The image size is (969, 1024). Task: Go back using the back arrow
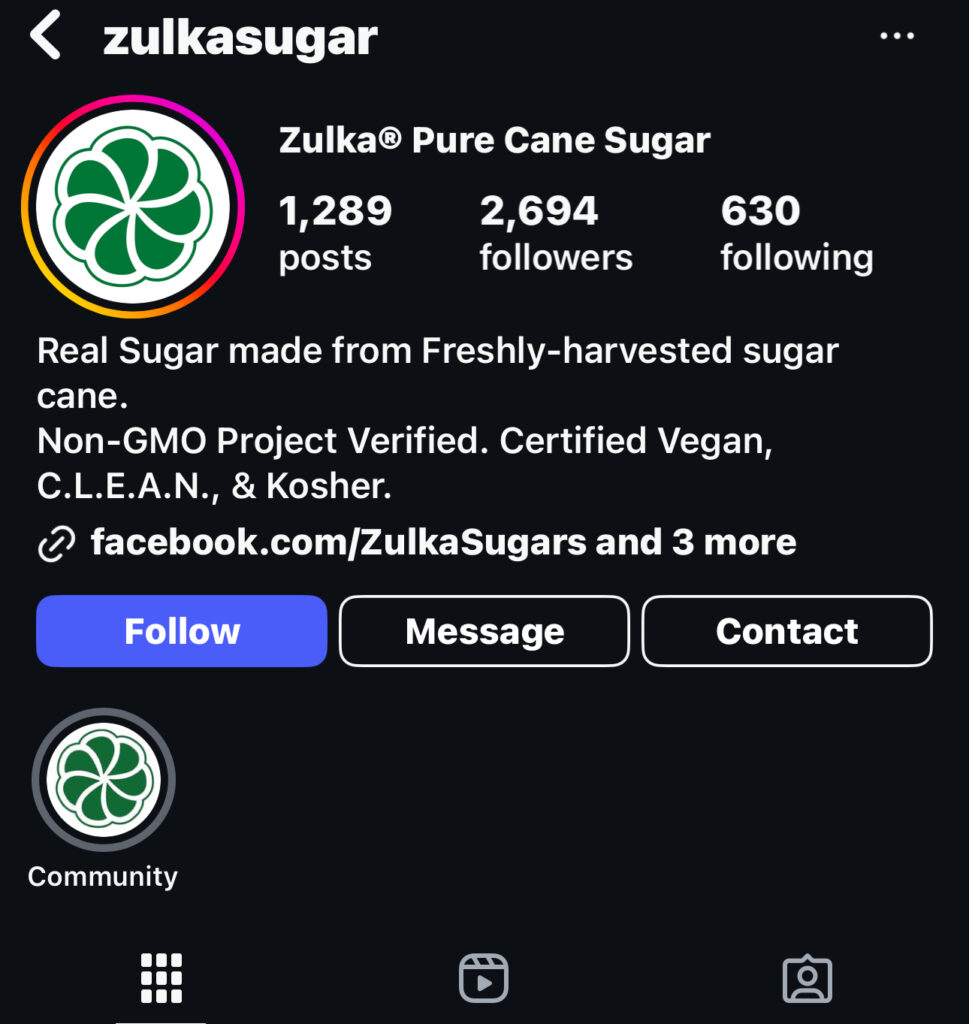pyautogui.click(x=46, y=38)
